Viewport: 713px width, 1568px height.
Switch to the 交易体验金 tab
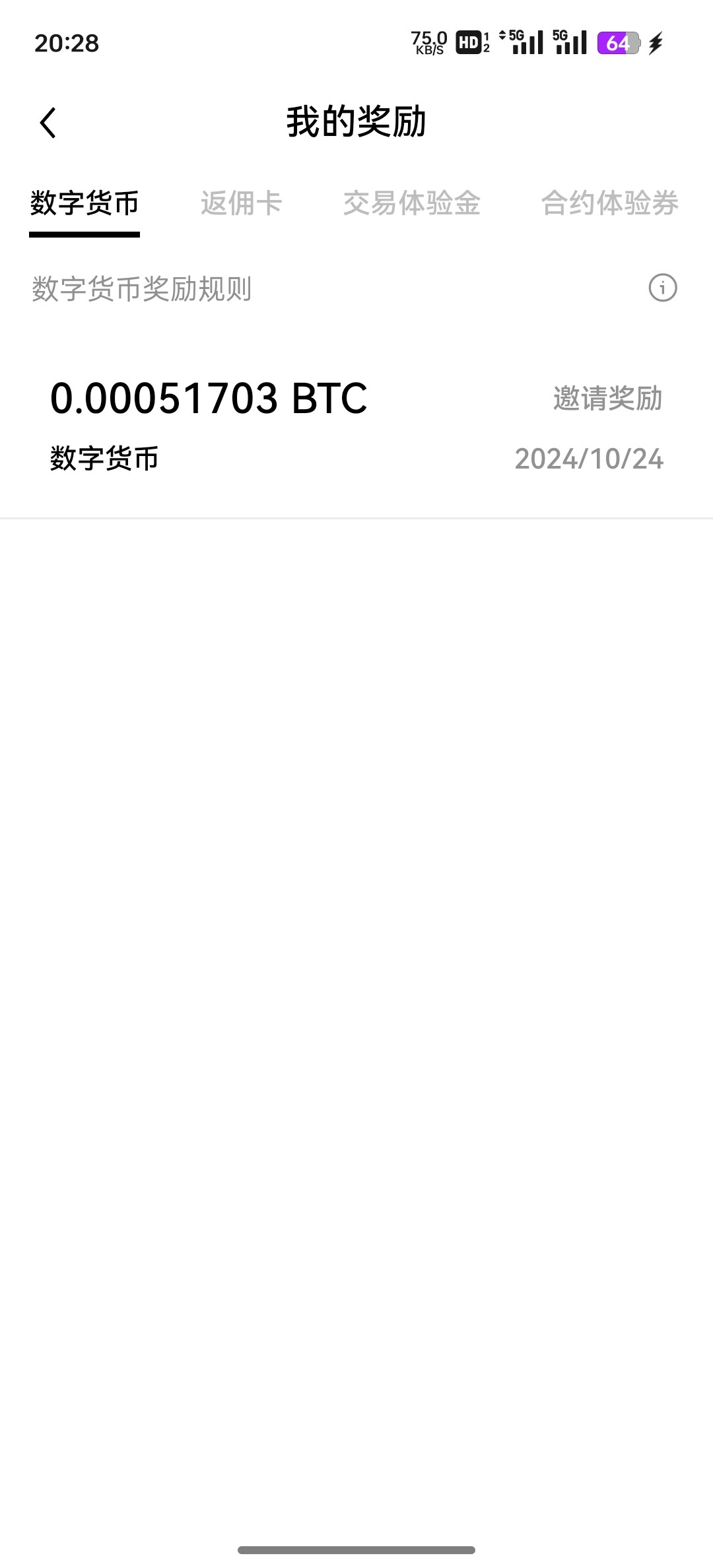(411, 203)
